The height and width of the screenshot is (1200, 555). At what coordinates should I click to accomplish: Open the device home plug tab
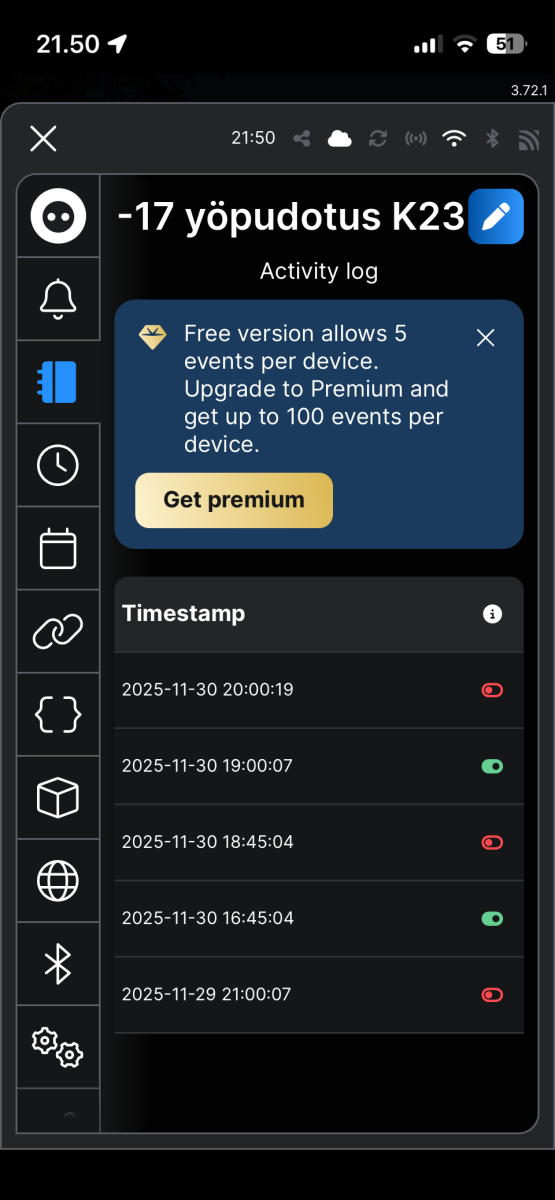click(x=58, y=216)
